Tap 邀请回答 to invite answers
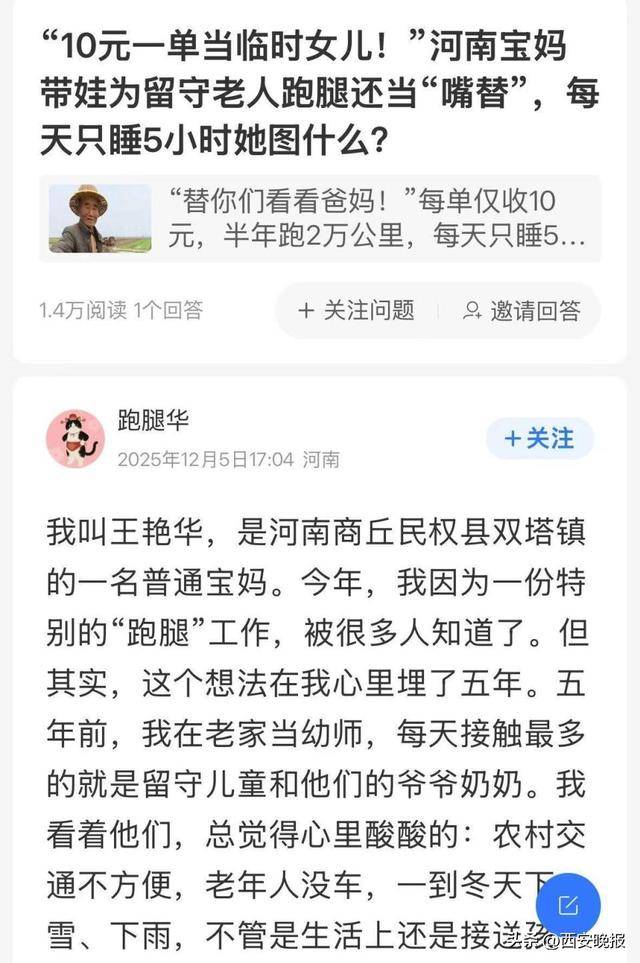 [x=521, y=311]
